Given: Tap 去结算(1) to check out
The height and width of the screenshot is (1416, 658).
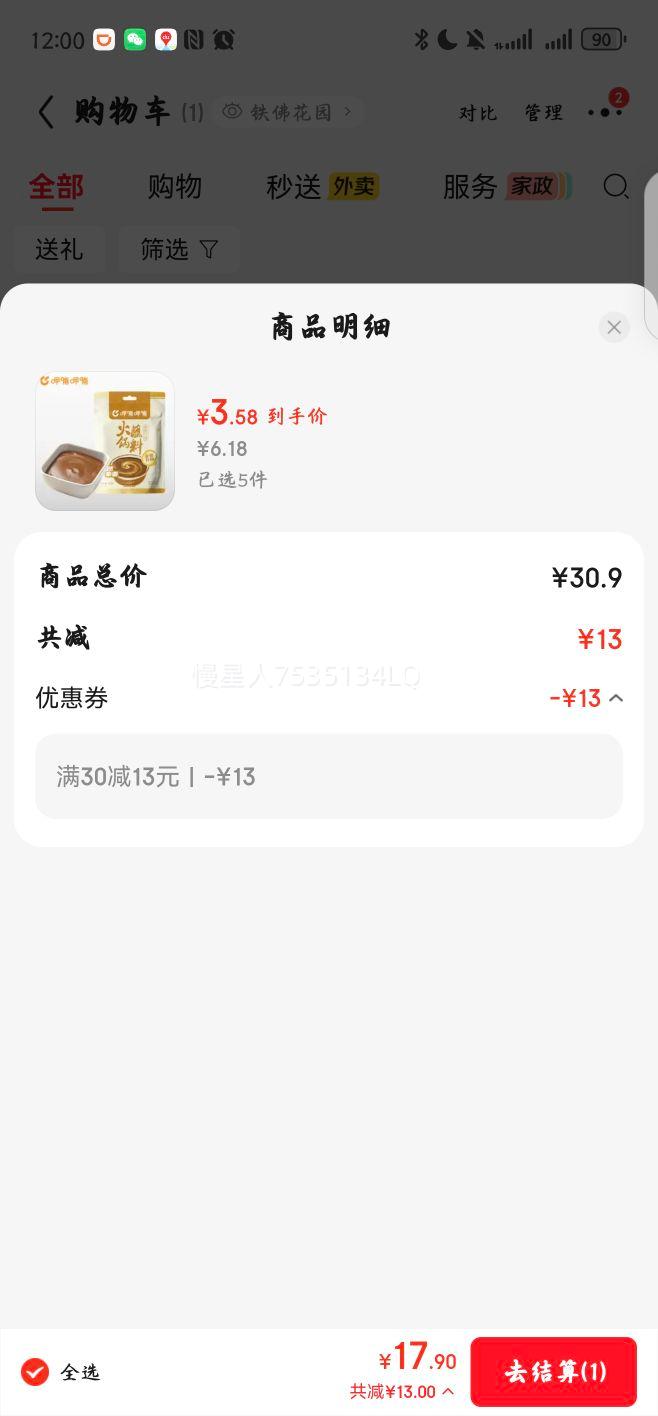Looking at the screenshot, I should click(554, 1371).
